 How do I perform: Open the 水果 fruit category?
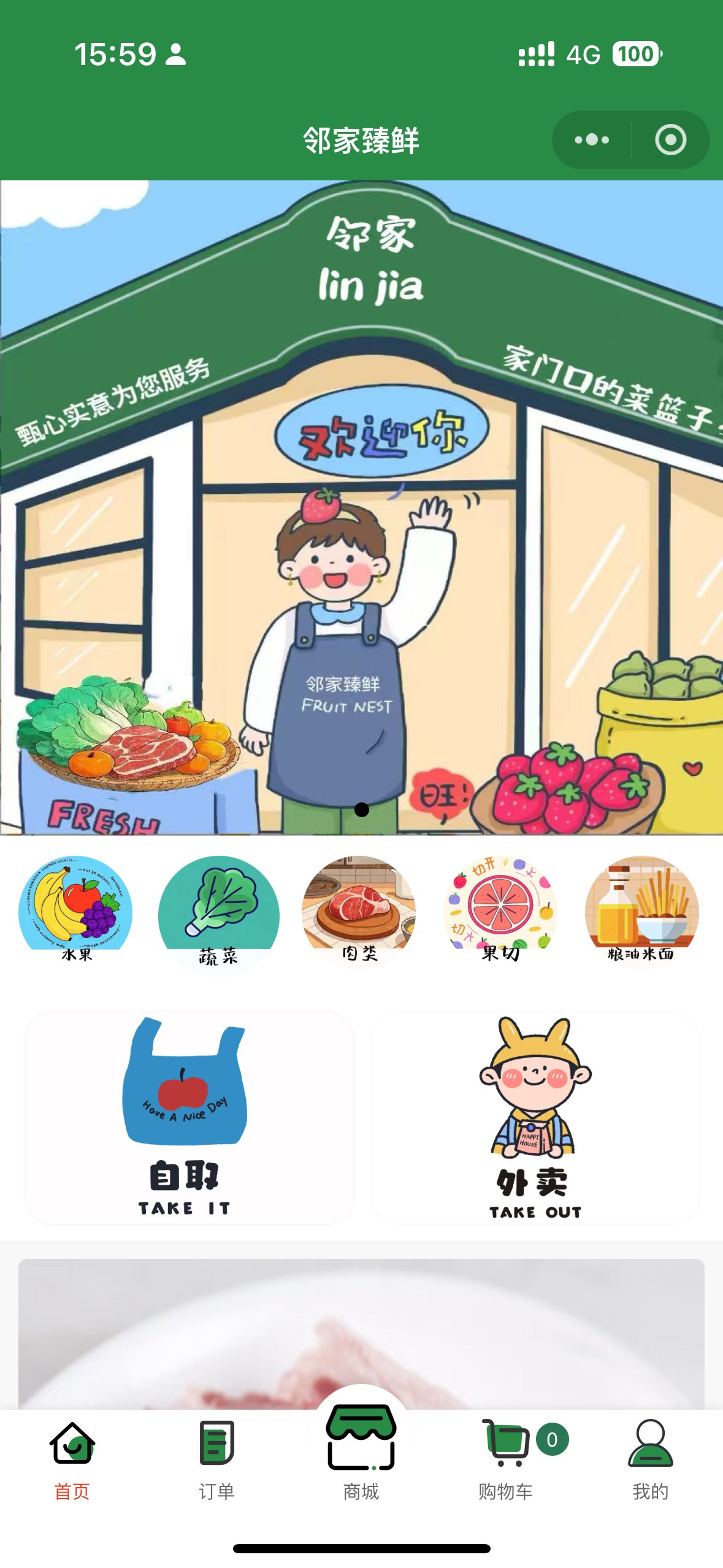75,909
